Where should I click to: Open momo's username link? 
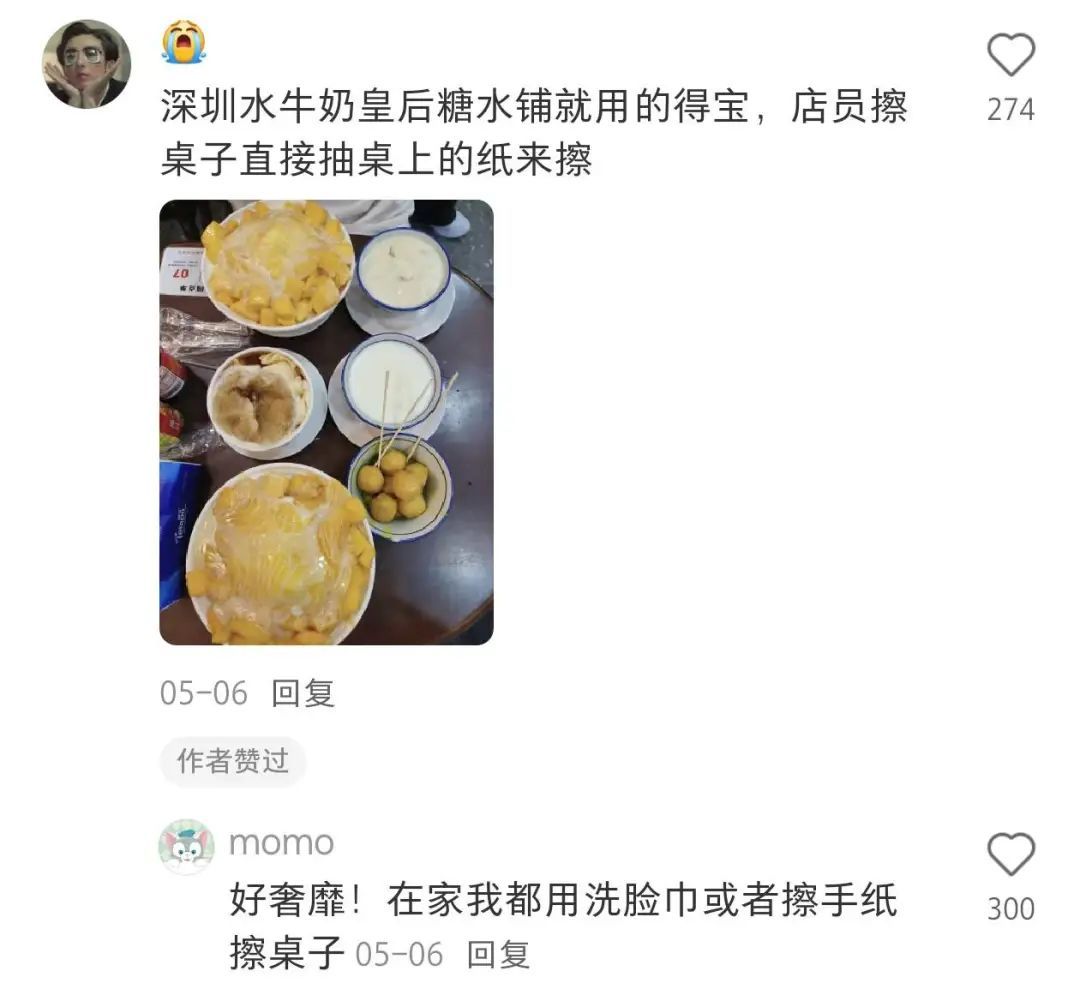(281, 842)
